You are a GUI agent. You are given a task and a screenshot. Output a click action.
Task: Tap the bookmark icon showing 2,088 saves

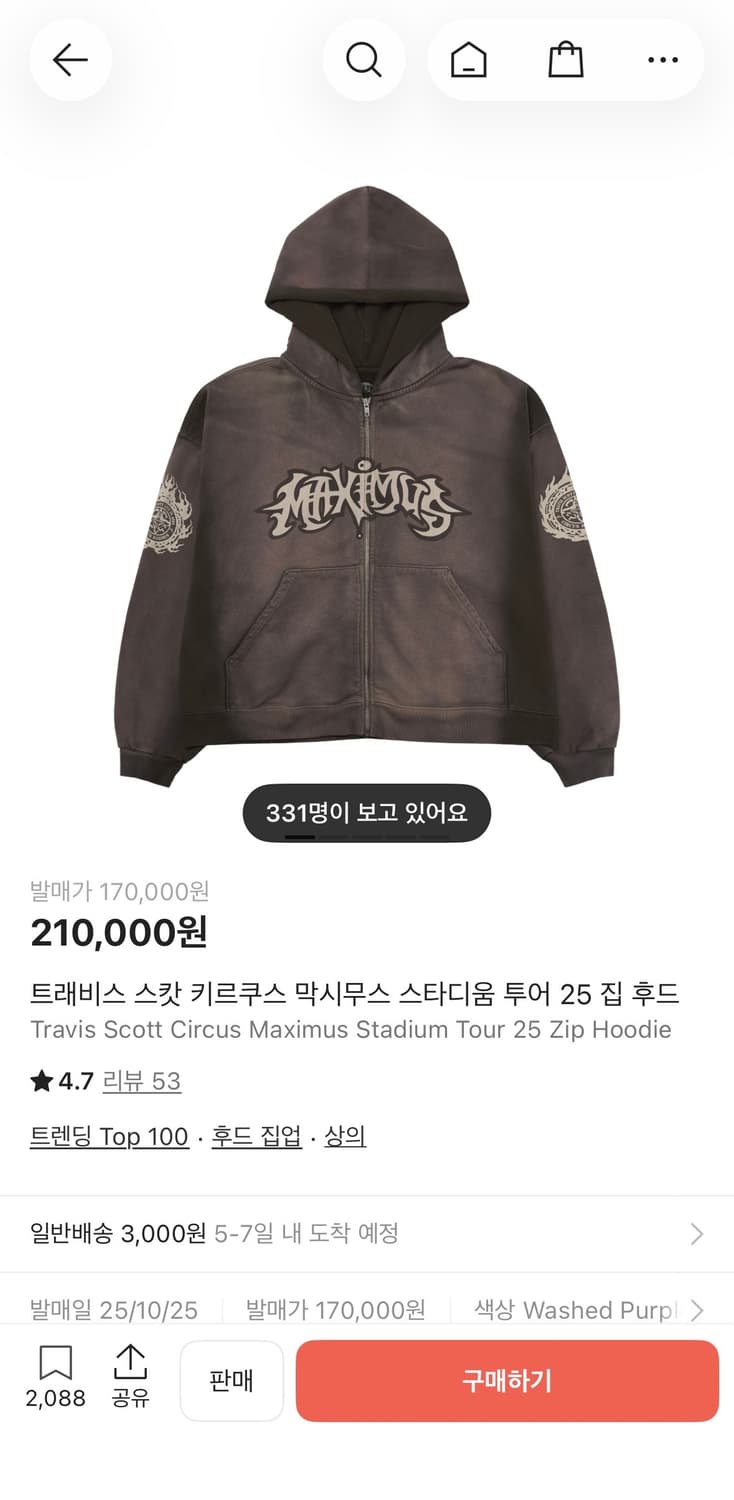pos(57,1362)
